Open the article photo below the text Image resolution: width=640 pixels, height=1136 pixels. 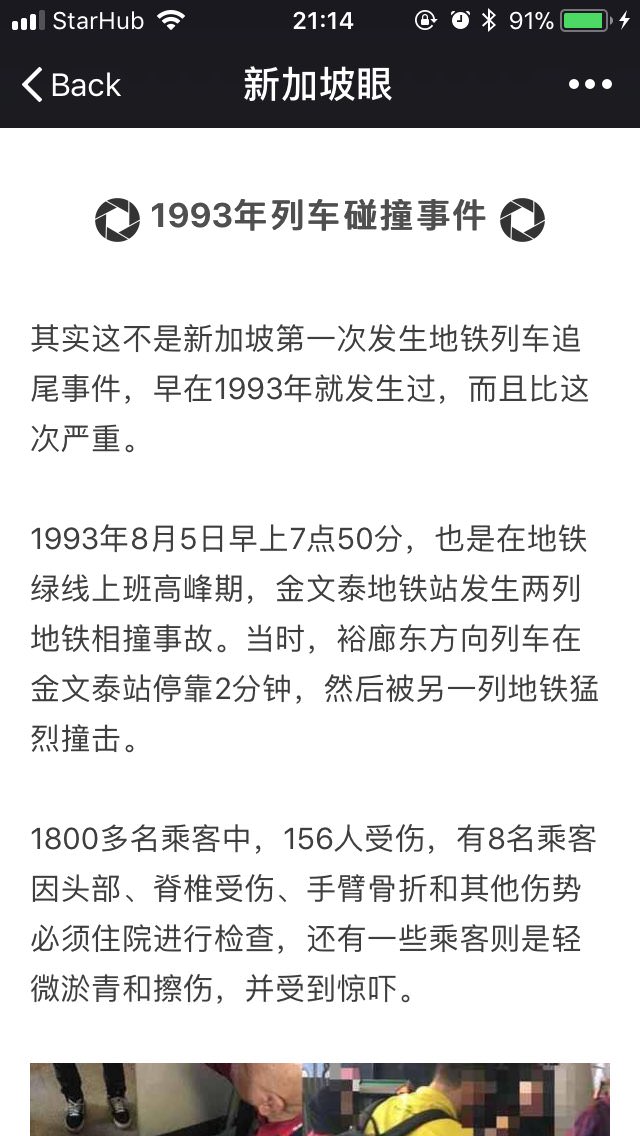tap(320, 1100)
